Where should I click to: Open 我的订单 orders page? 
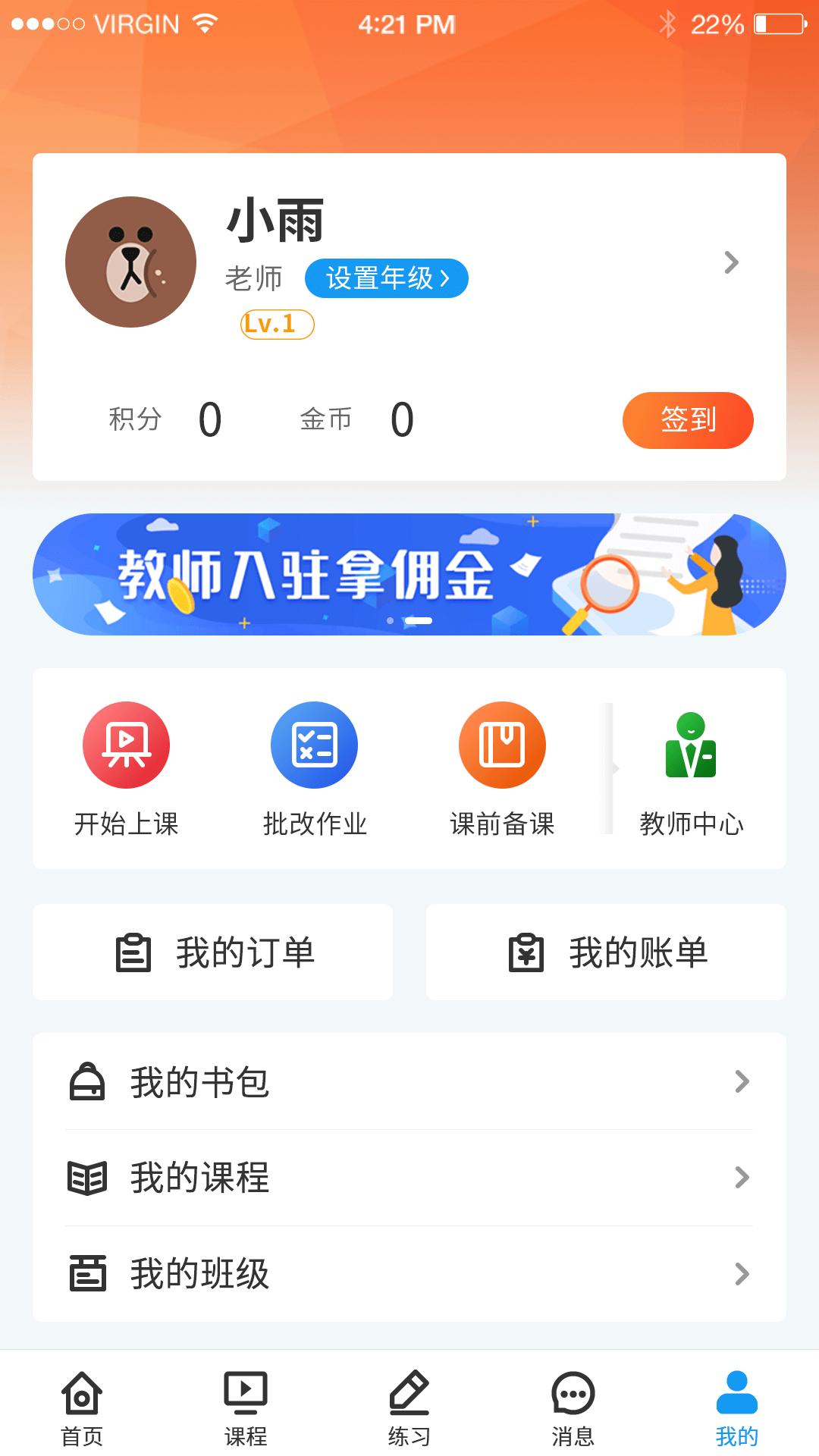pos(212,952)
